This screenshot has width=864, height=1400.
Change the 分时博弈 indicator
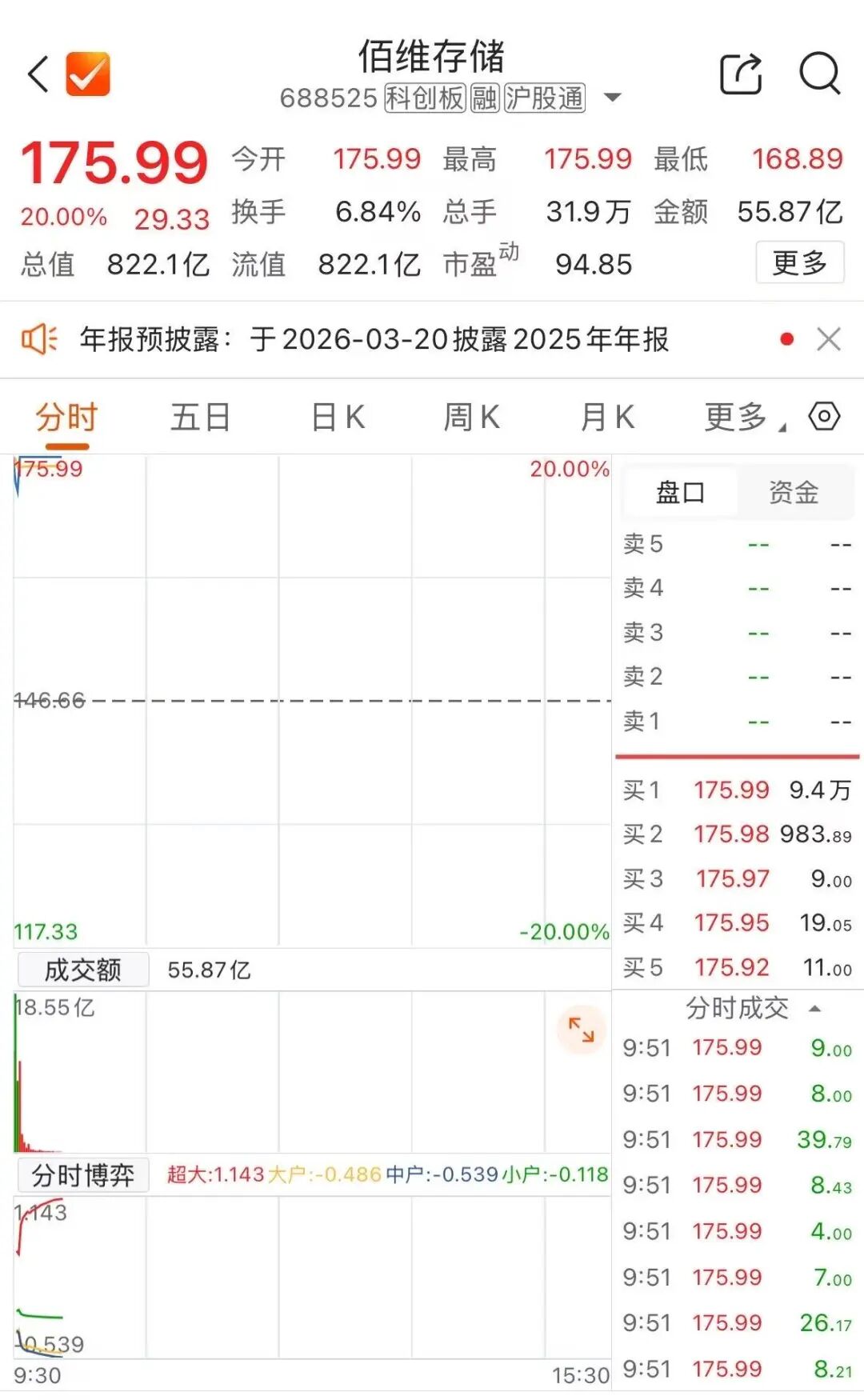(x=83, y=1175)
